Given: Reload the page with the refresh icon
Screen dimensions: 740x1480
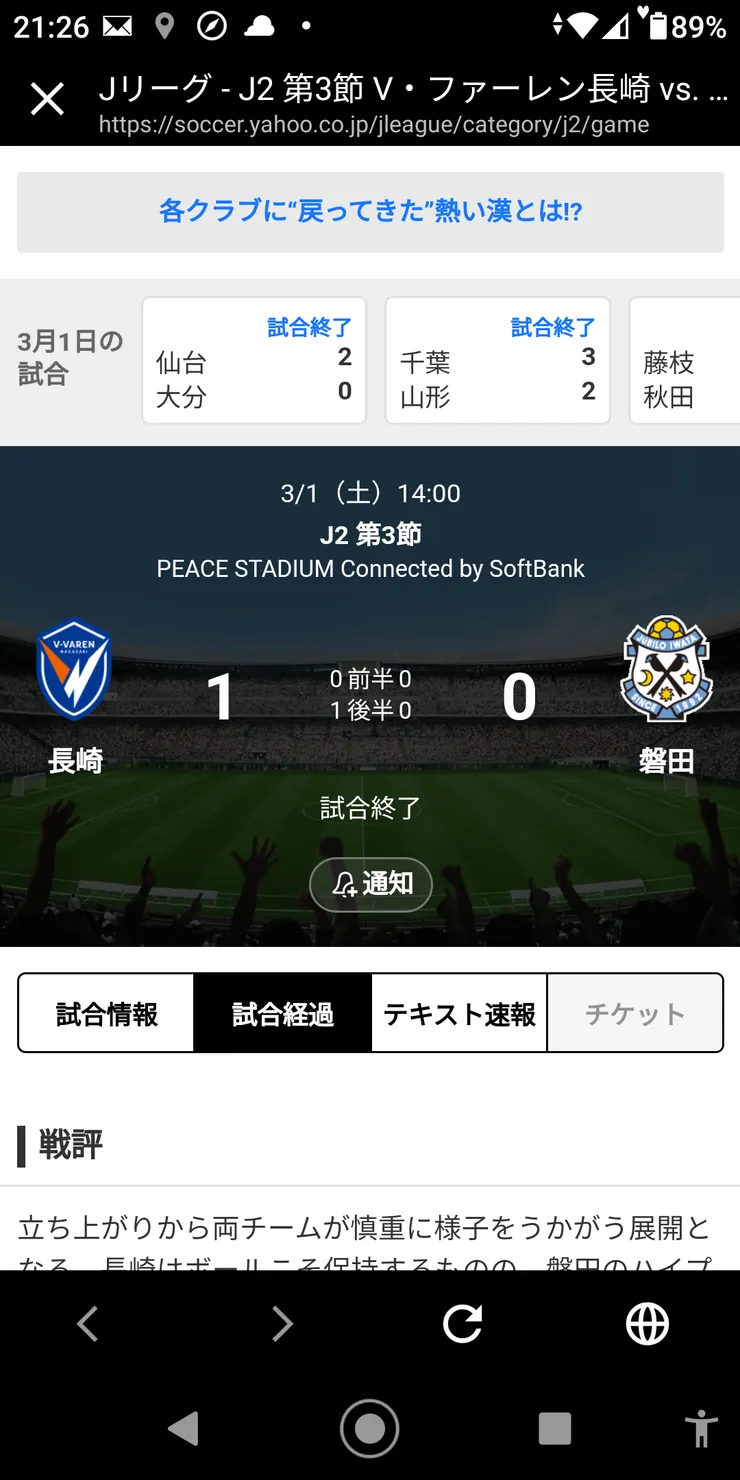Looking at the screenshot, I should (462, 1323).
